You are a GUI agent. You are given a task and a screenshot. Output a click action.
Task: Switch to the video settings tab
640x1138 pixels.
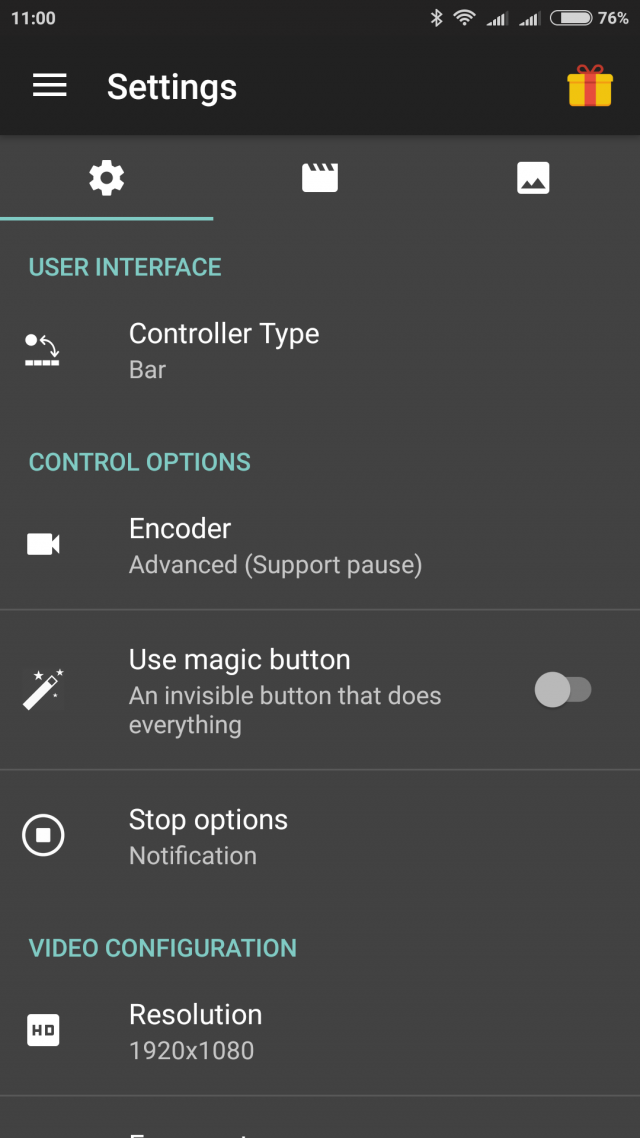pyautogui.click(x=320, y=178)
